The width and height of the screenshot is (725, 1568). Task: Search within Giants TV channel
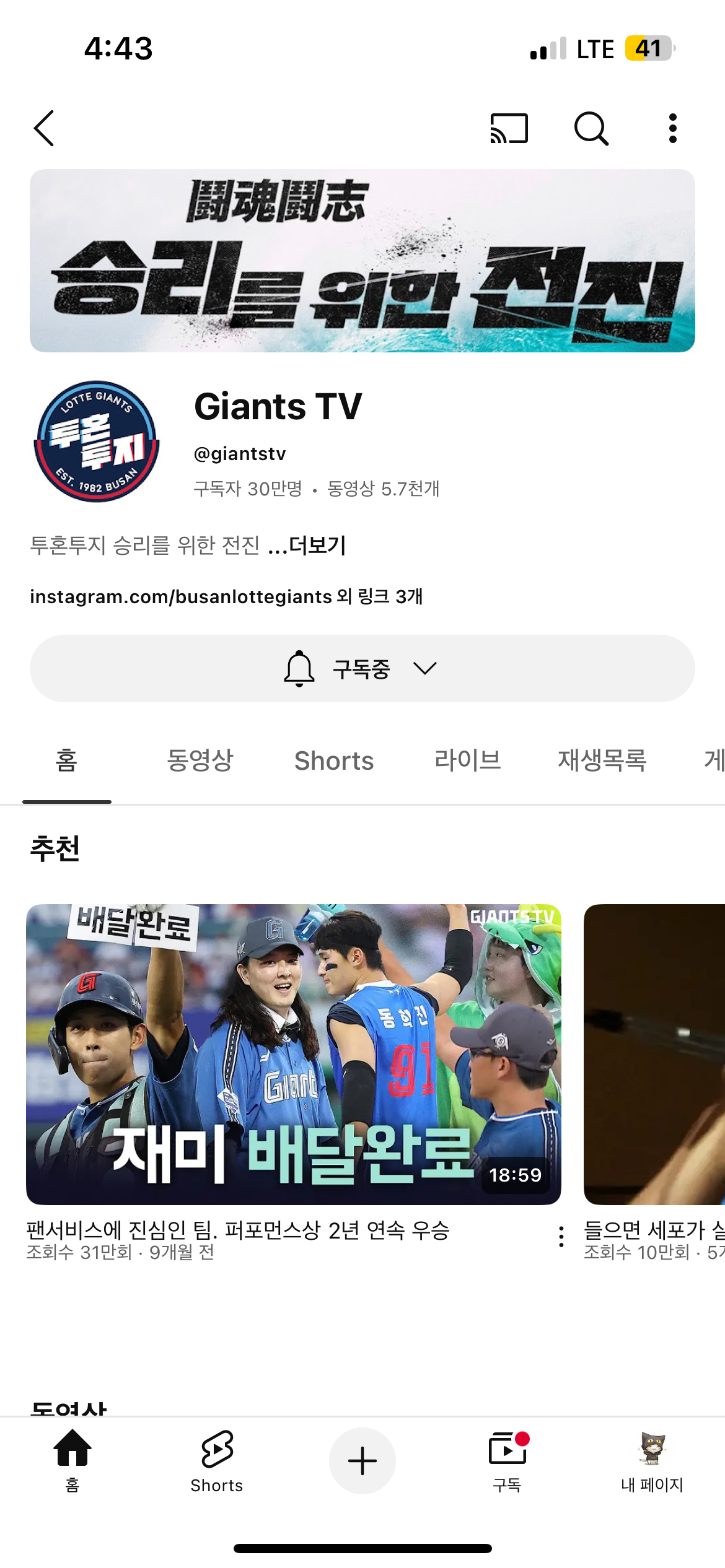pos(591,128)
